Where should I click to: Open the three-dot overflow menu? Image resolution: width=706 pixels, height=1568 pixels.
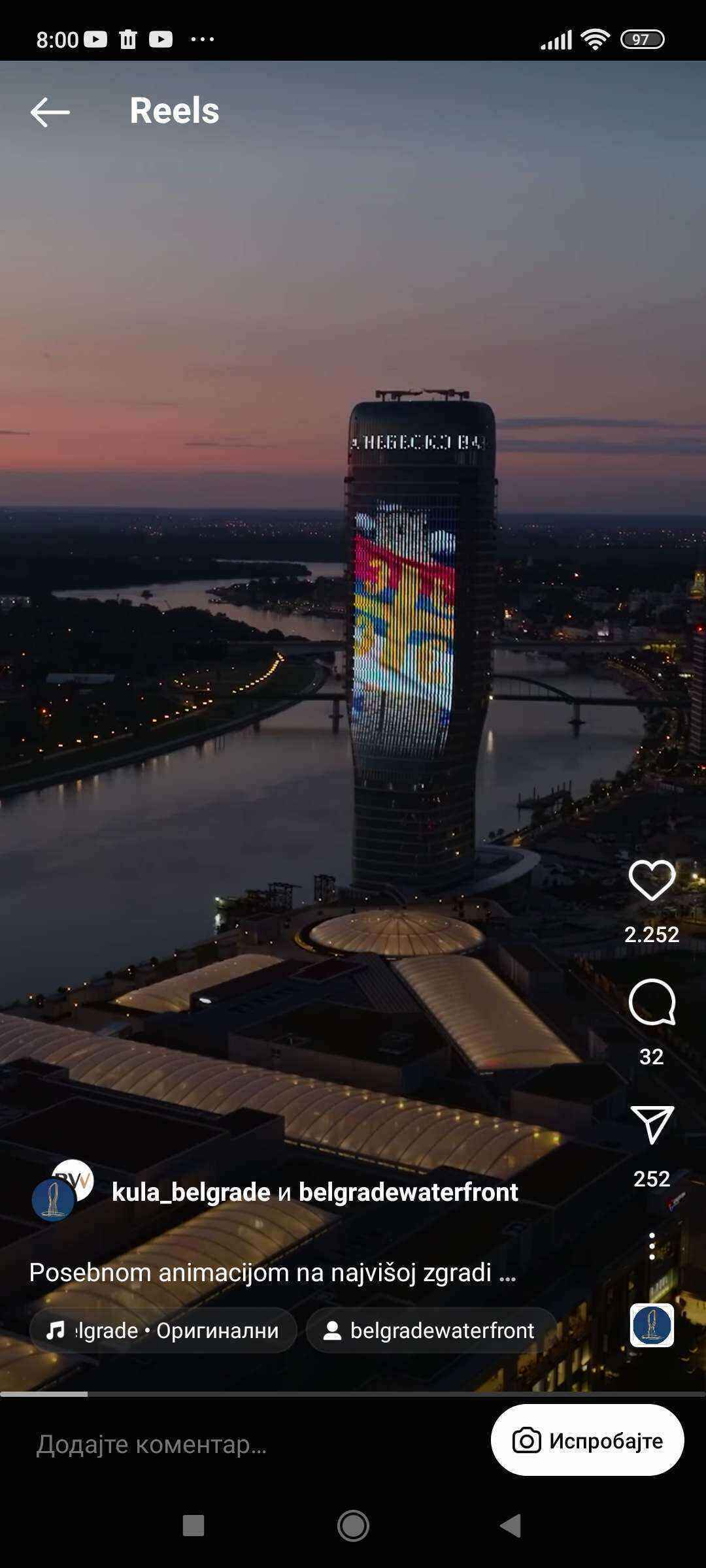point(652,1246)
